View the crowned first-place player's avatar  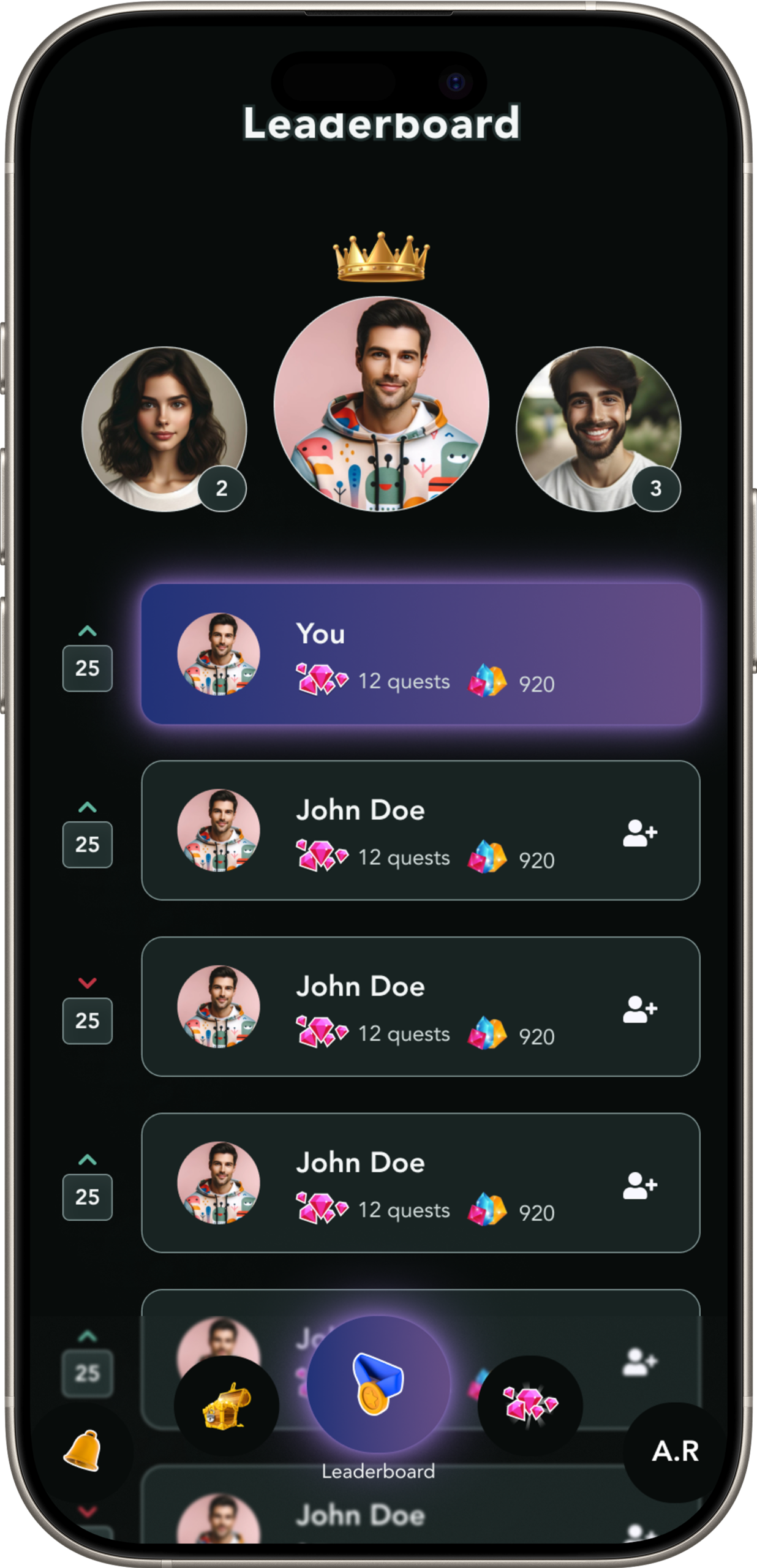[381, 404]
